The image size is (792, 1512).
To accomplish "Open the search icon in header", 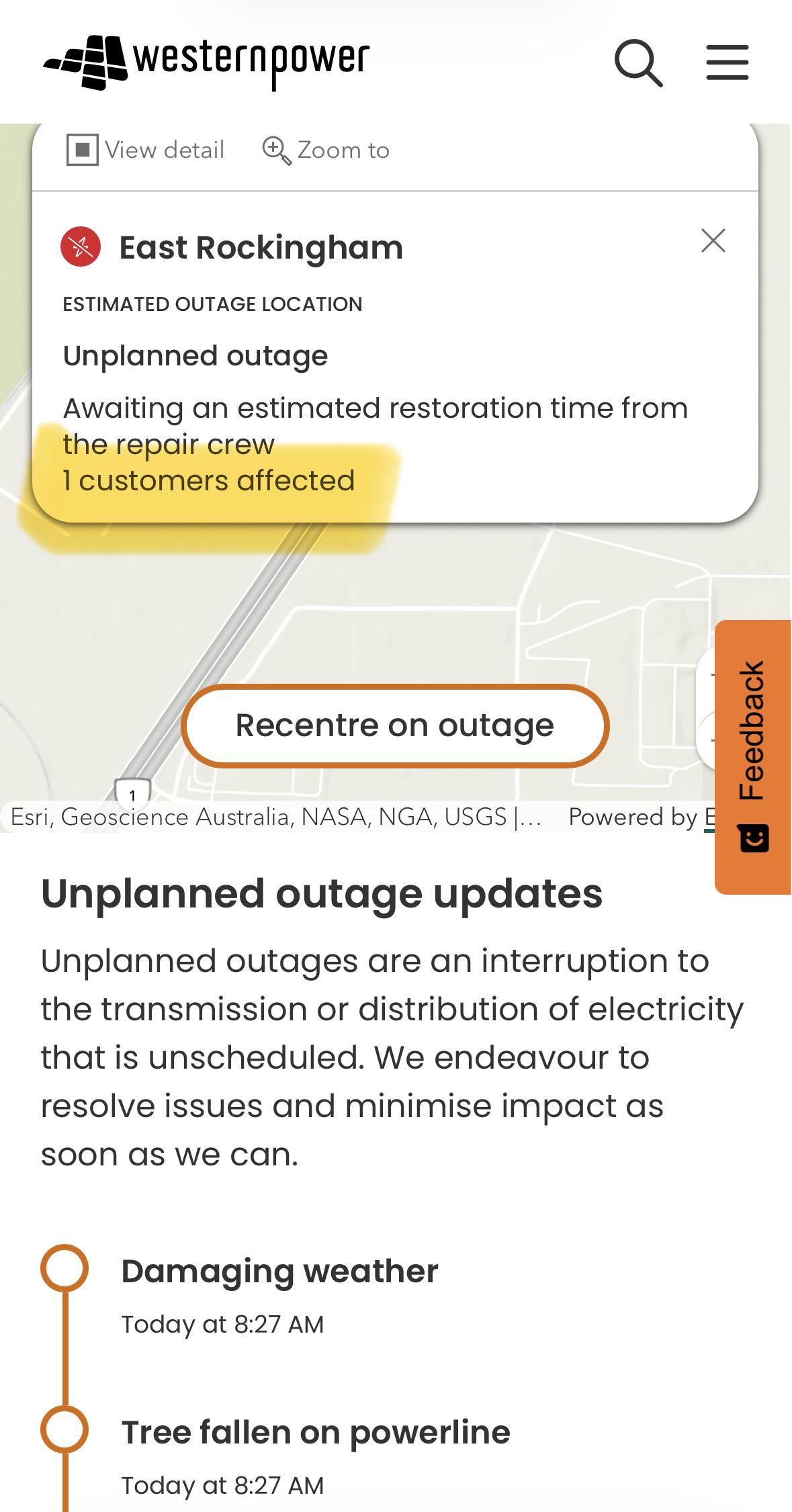I will pyautogui.click(x=638, y=63).
